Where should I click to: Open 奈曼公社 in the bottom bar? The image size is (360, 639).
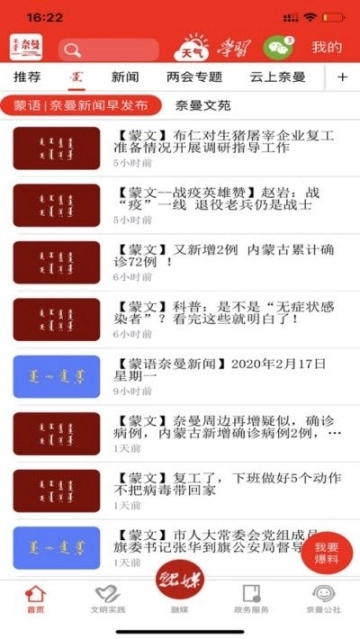[x=324, y=599]
